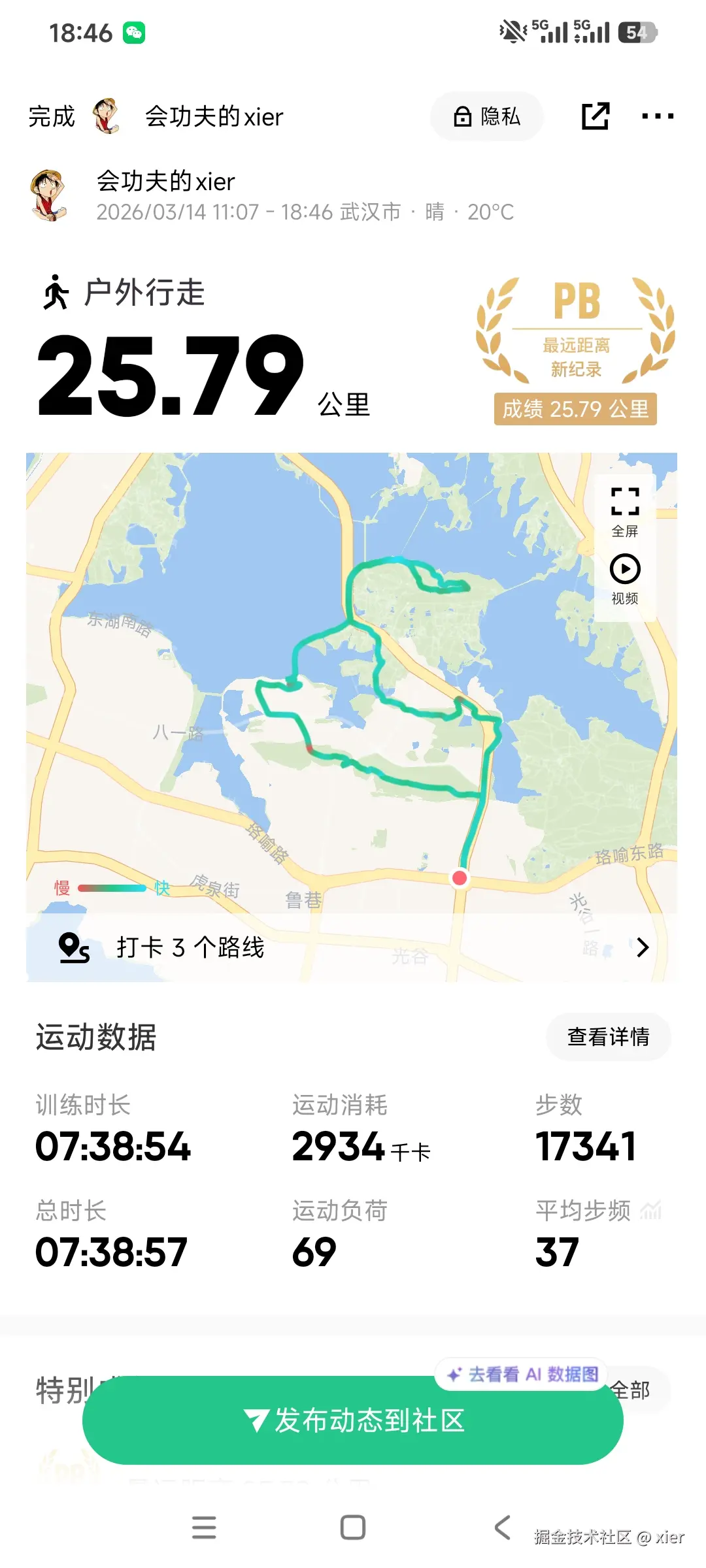Select 完成 to finish viewing
This screenshot has height=1568, width=706.
click(50, 116)
